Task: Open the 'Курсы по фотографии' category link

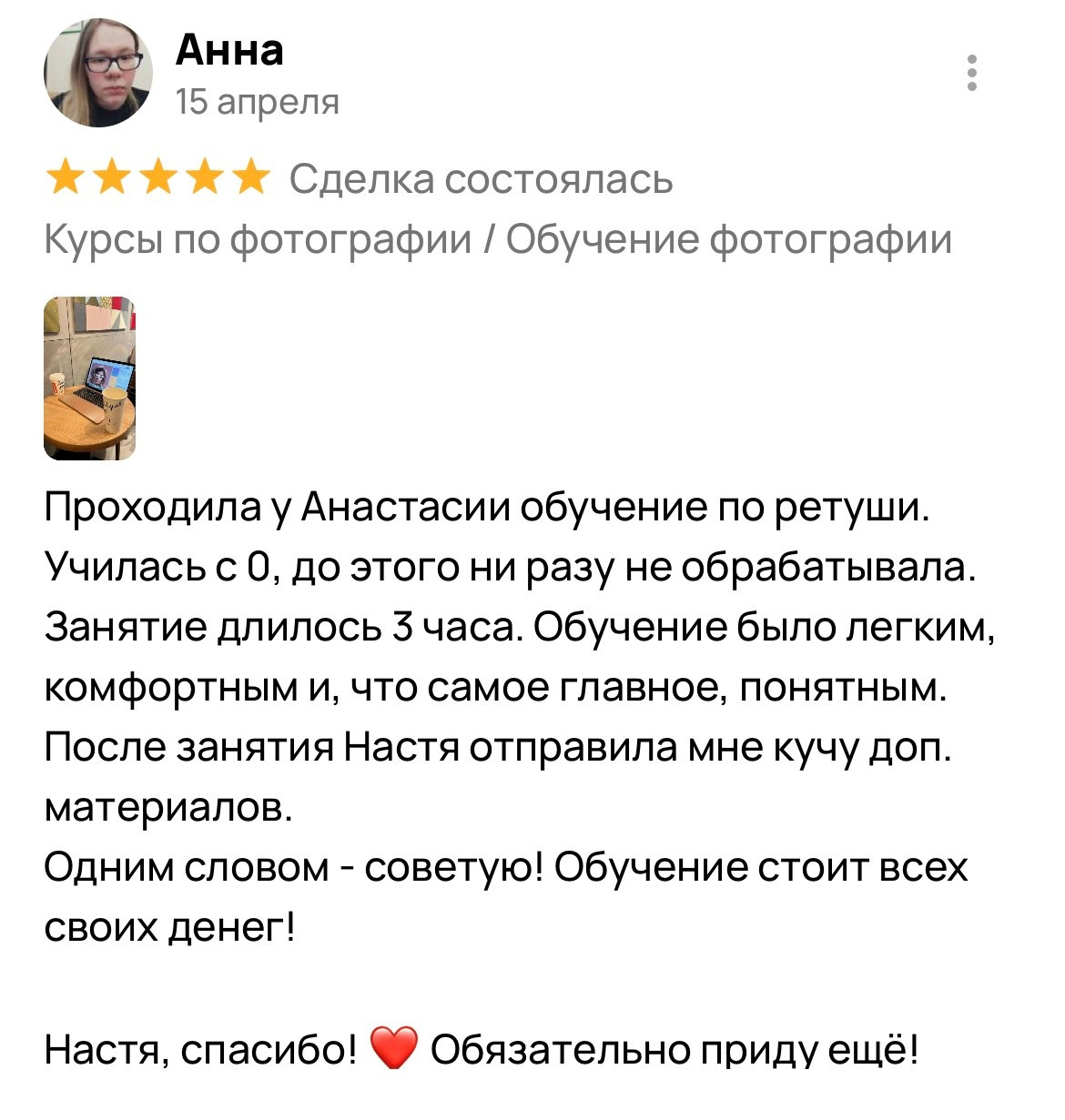Action: point(255,237)
